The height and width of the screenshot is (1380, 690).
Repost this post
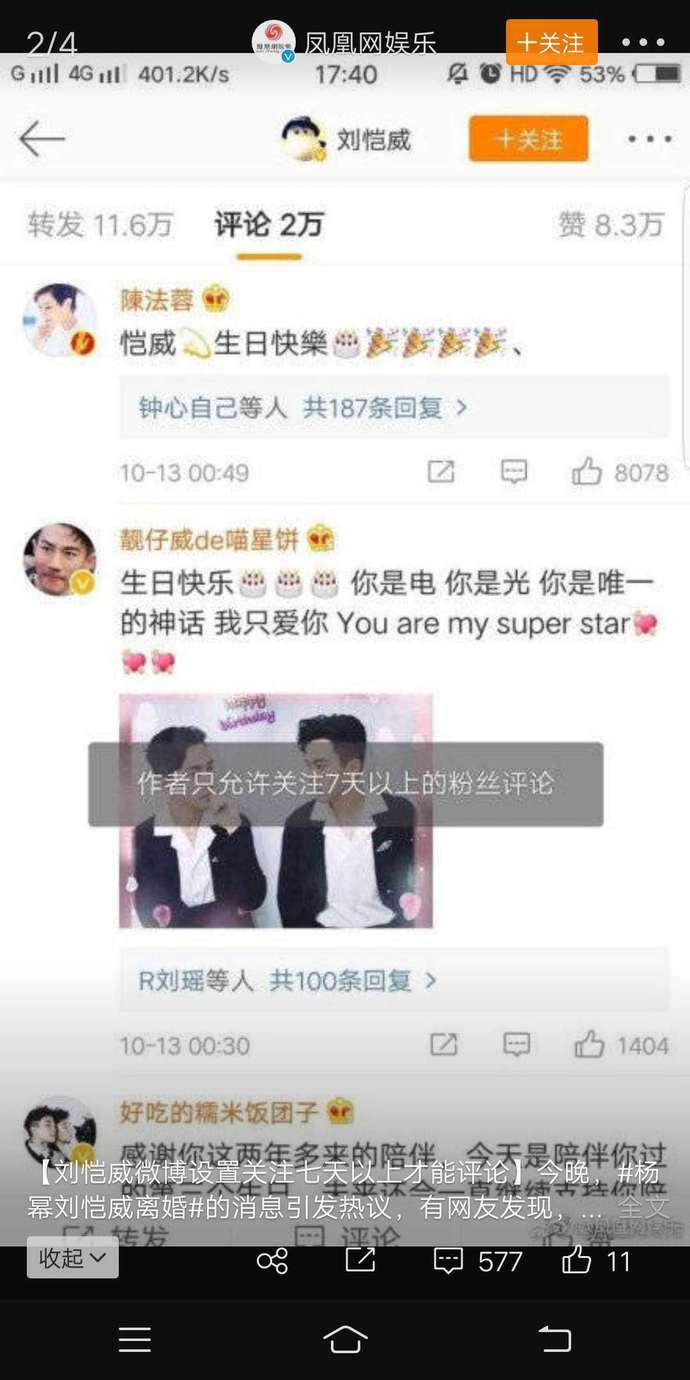(x=360, y=1260)
